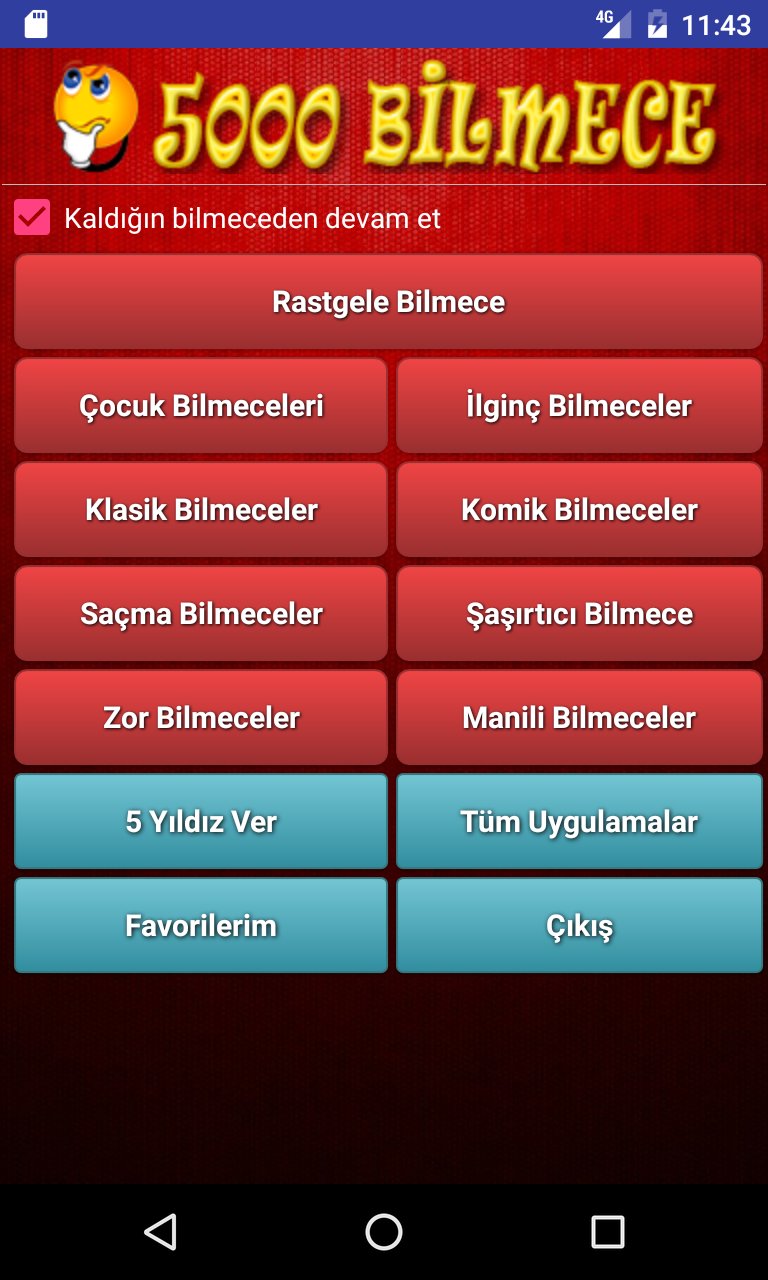Open Rastgele Bilmece
Viewport: 768px width, 1280px height.
388,301
